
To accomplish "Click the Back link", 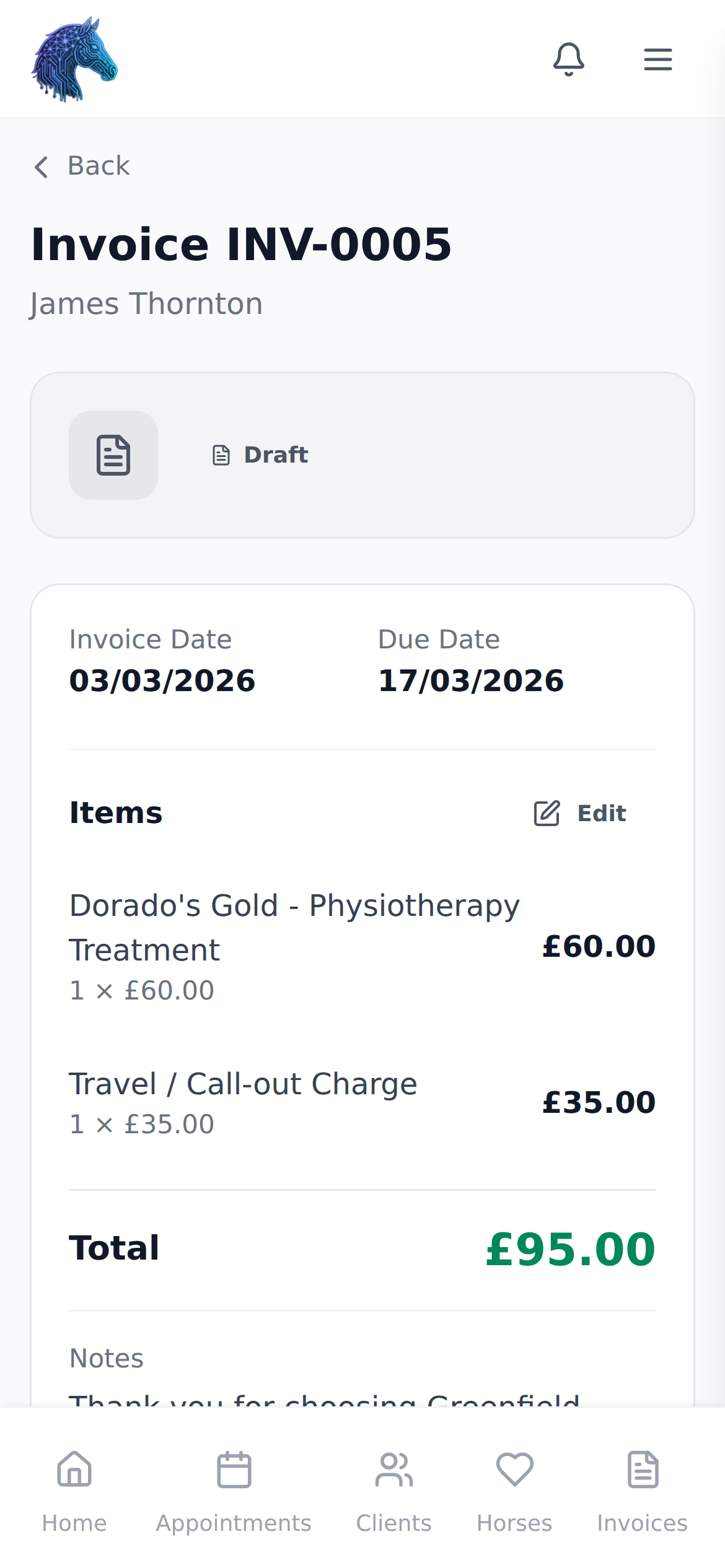I will click(x=97, y=165).
